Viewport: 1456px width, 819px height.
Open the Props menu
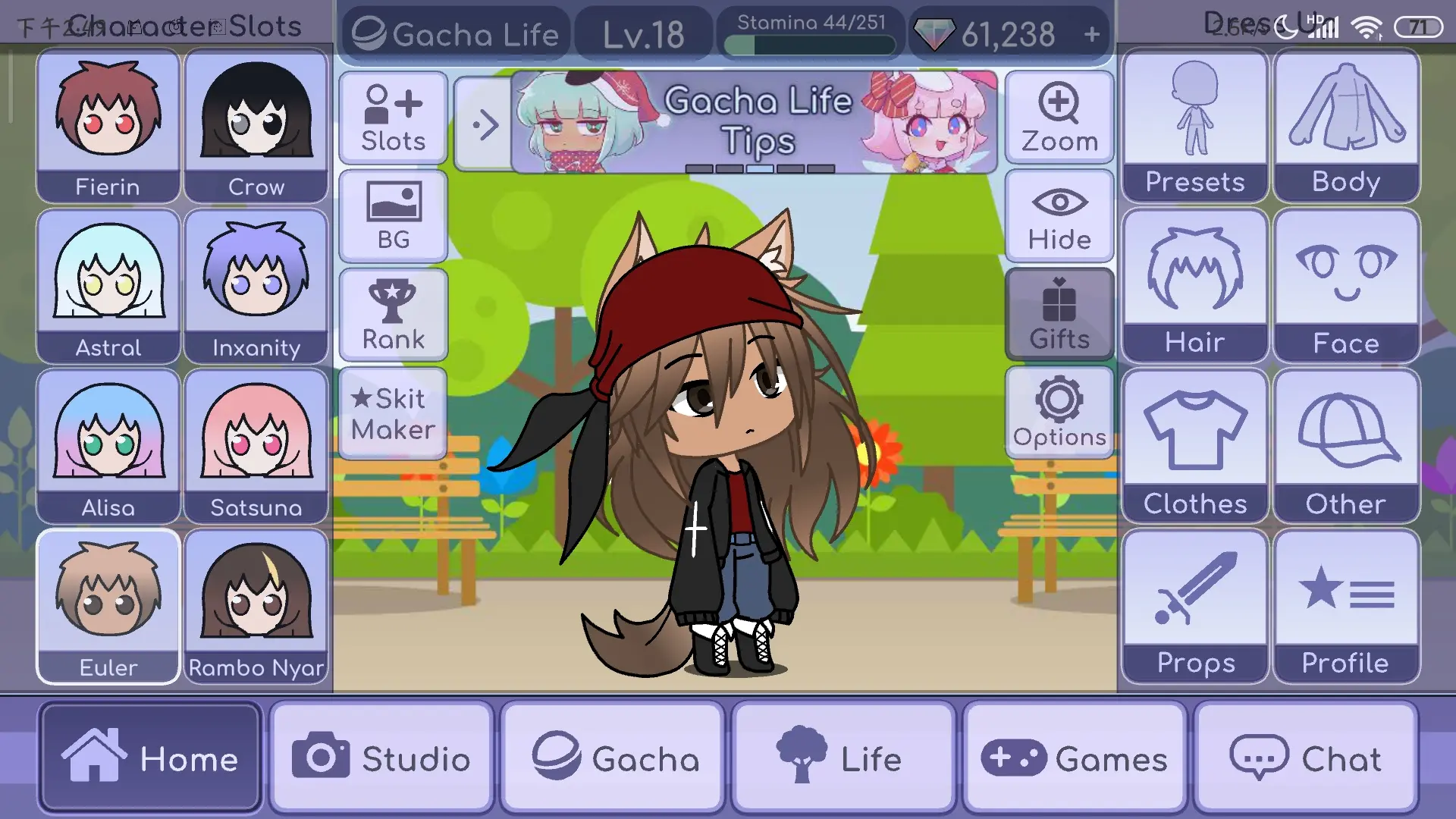(x=1194, y=607)
